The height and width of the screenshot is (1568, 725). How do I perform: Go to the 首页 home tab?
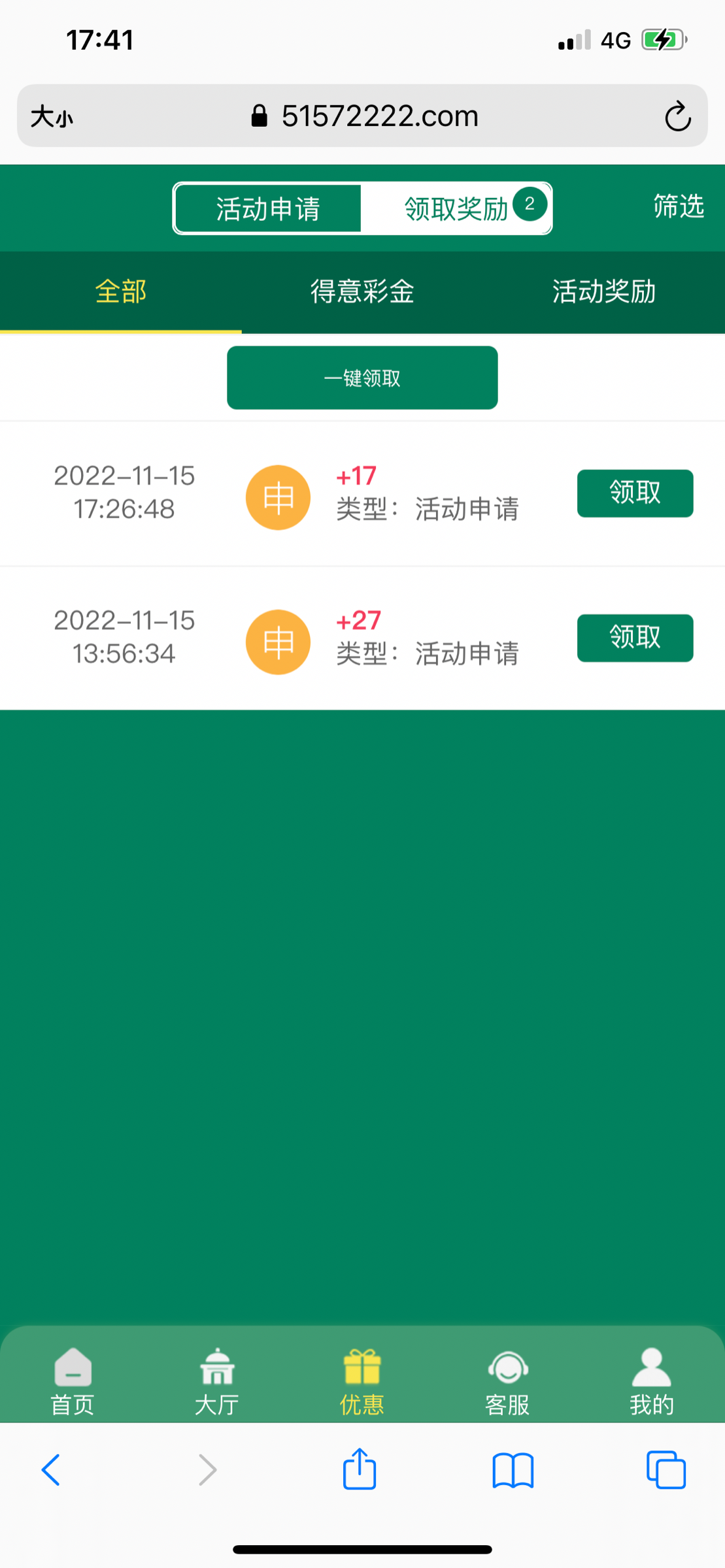click(x=73, y=1381)
